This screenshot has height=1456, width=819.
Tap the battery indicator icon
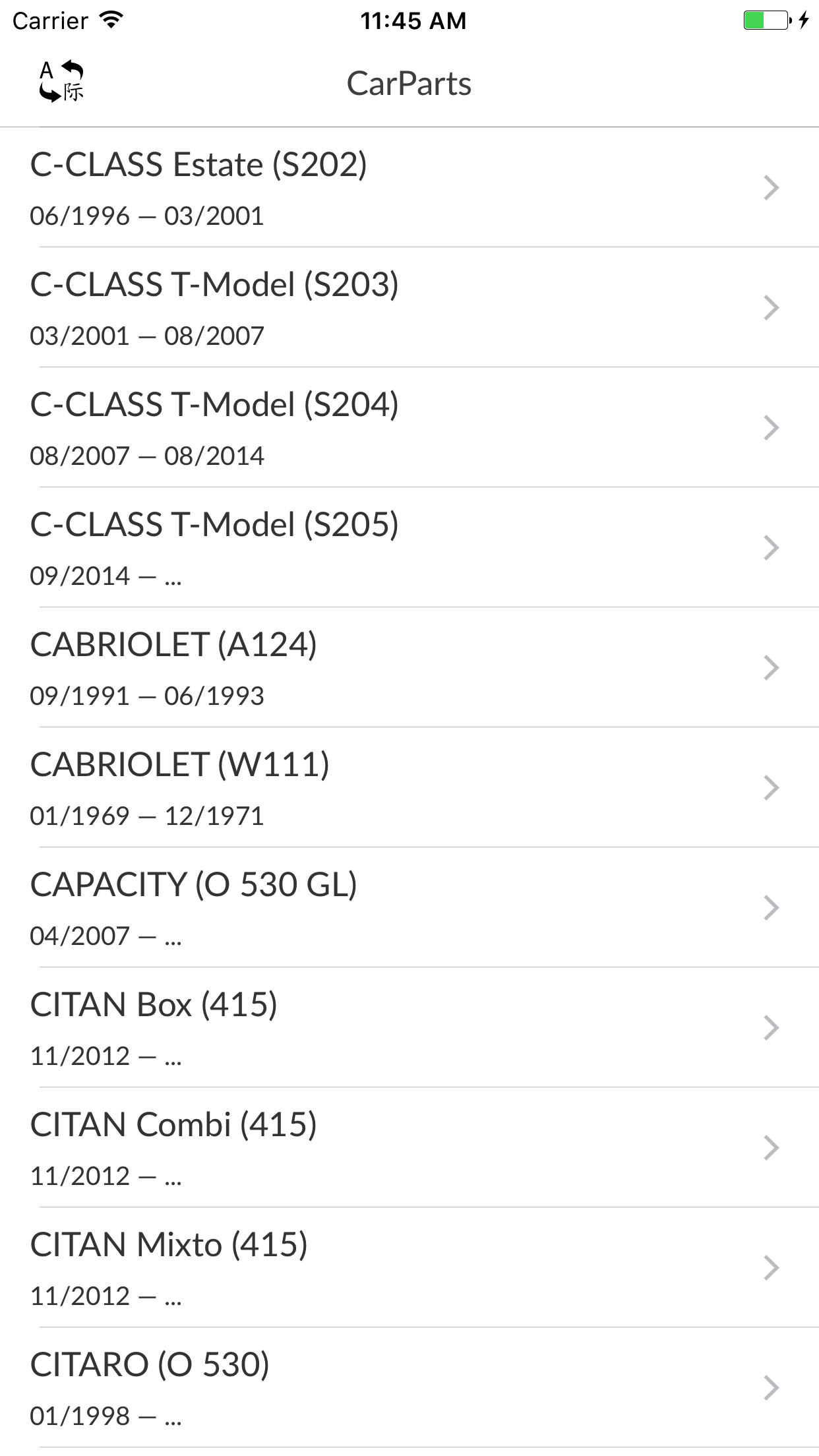pos(764,20)
